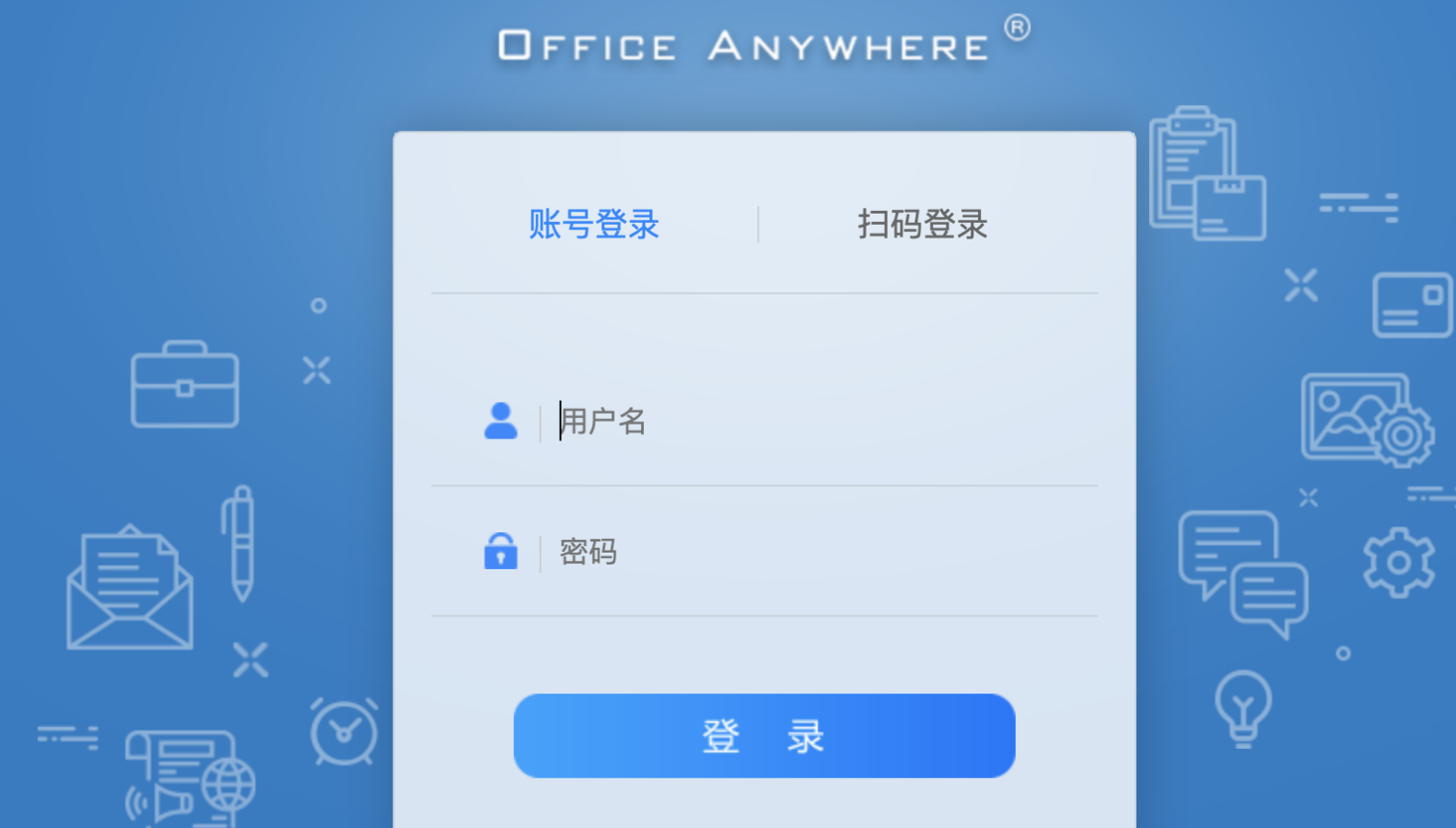
Task: Focus the 用户名 input field
Action: (x=810, y=422)
